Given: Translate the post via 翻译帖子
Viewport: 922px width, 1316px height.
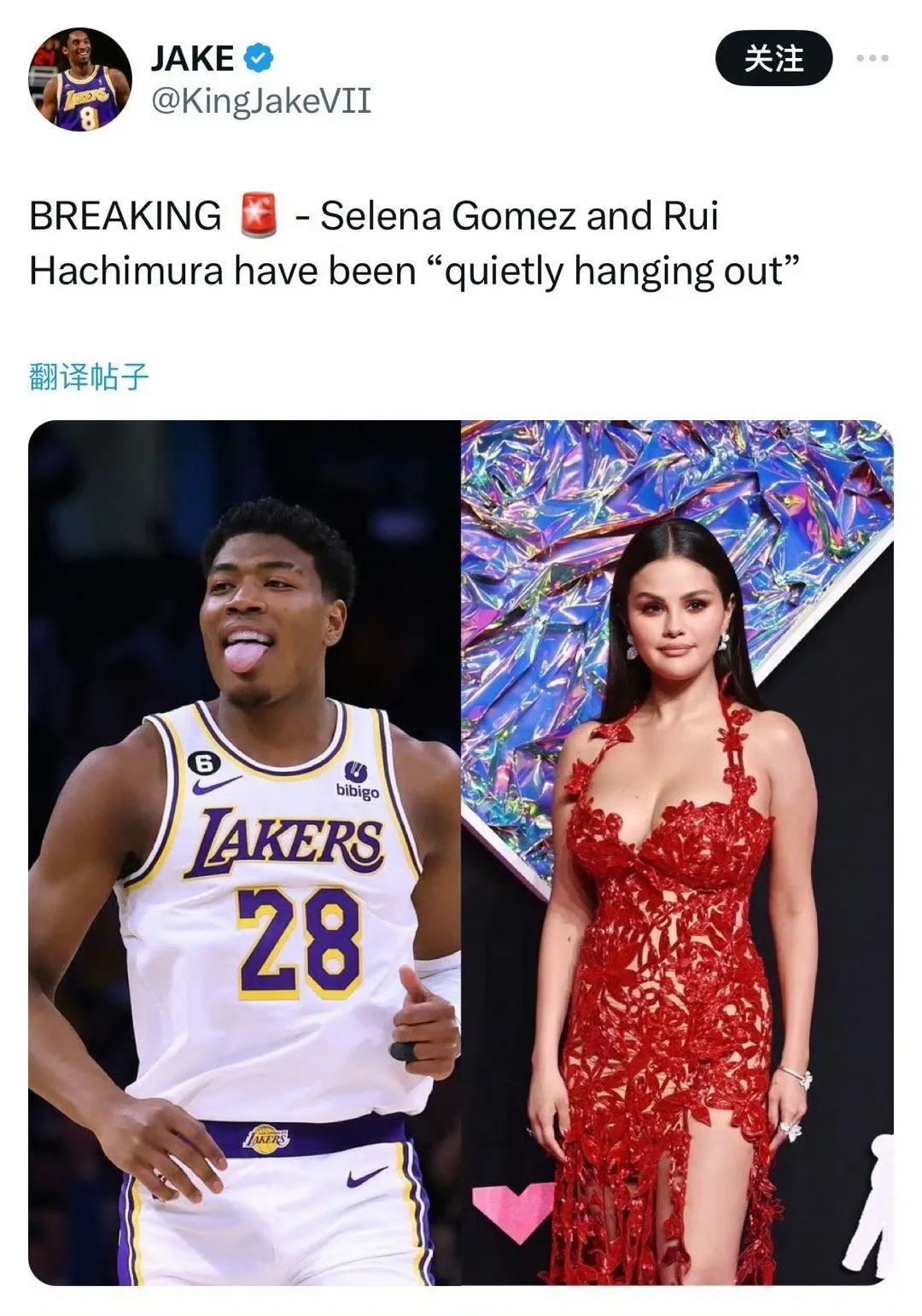Looking at the screenshot, I should (89, 377).
